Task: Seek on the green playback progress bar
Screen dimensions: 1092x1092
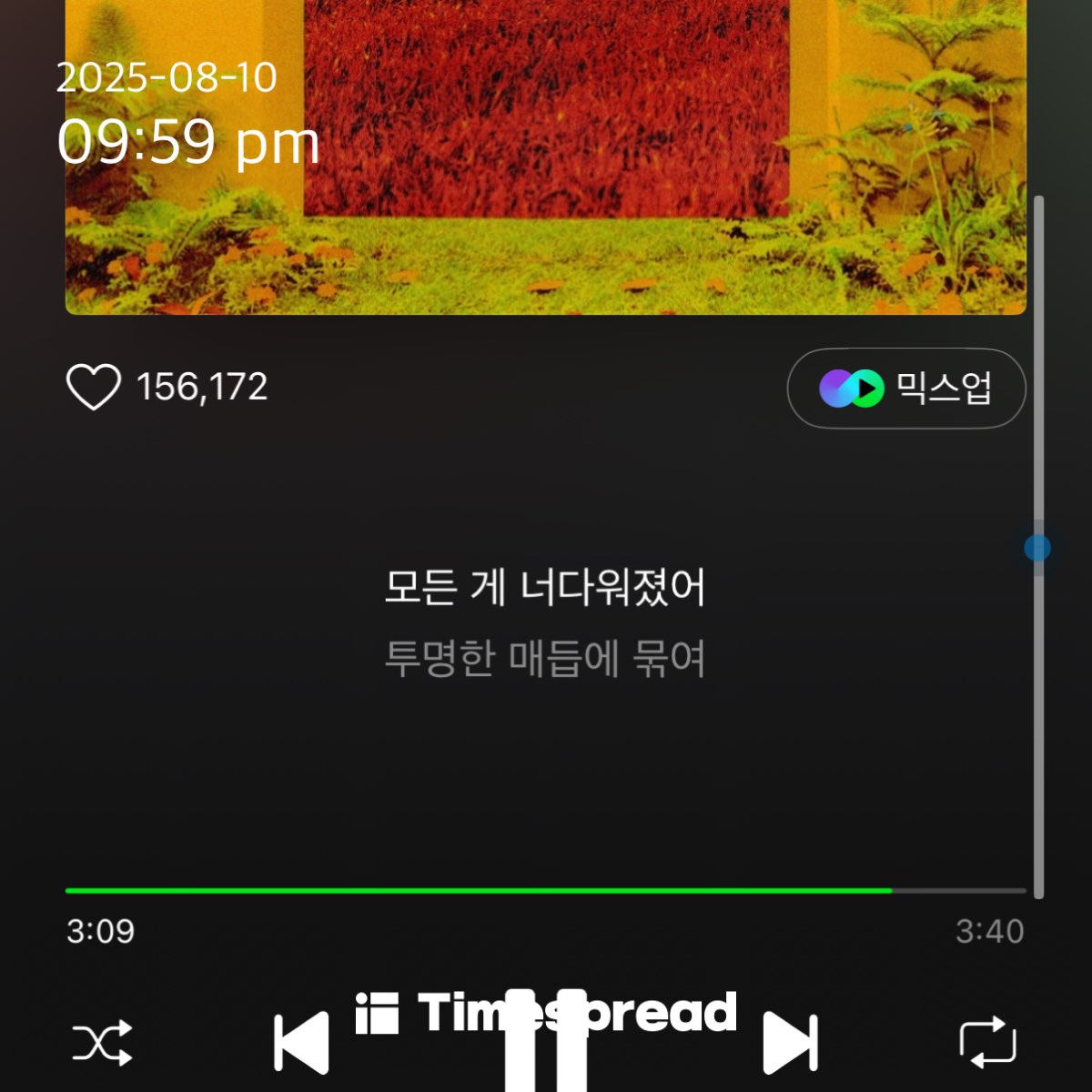Action: pyautogui.click(x=546, y=890)
